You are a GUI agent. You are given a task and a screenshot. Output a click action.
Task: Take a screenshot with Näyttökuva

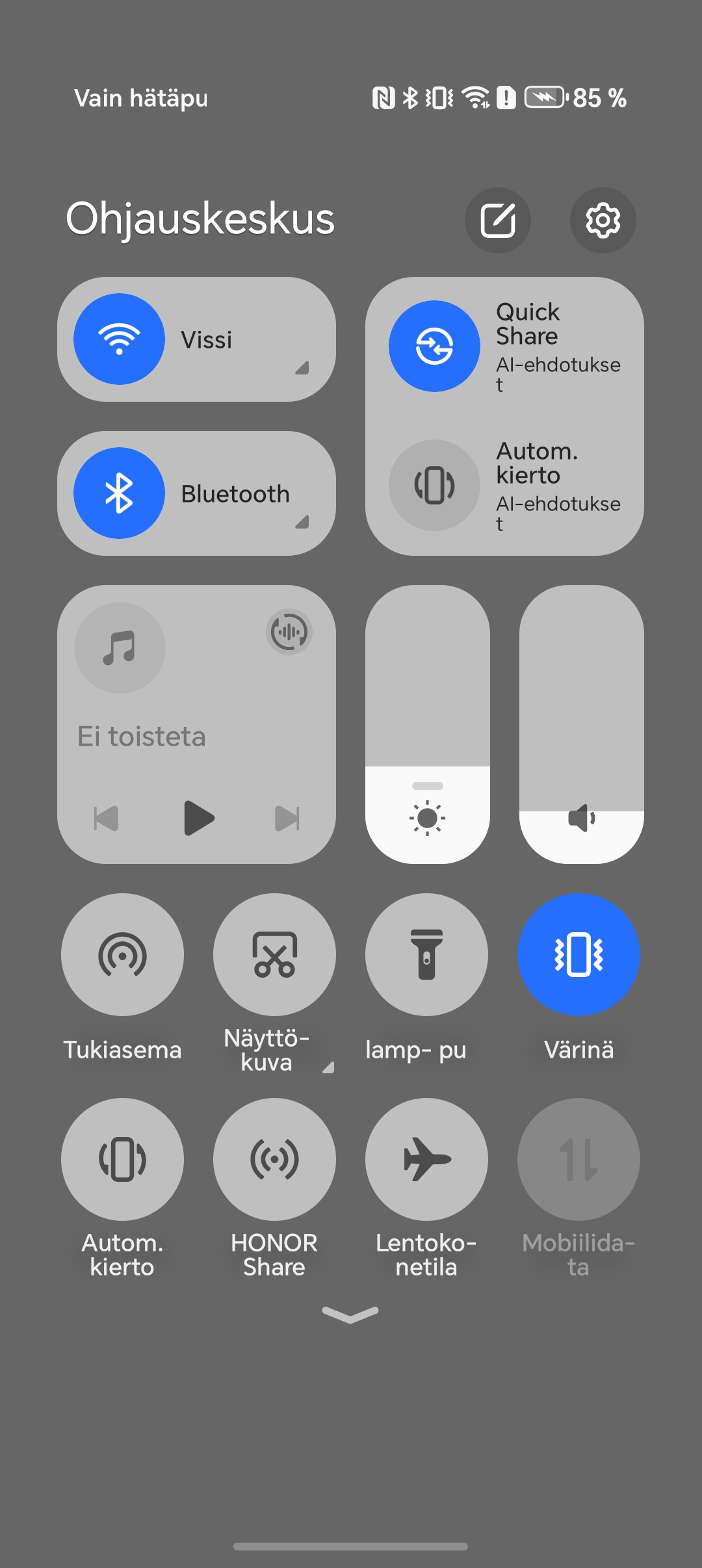coord(274,954)
